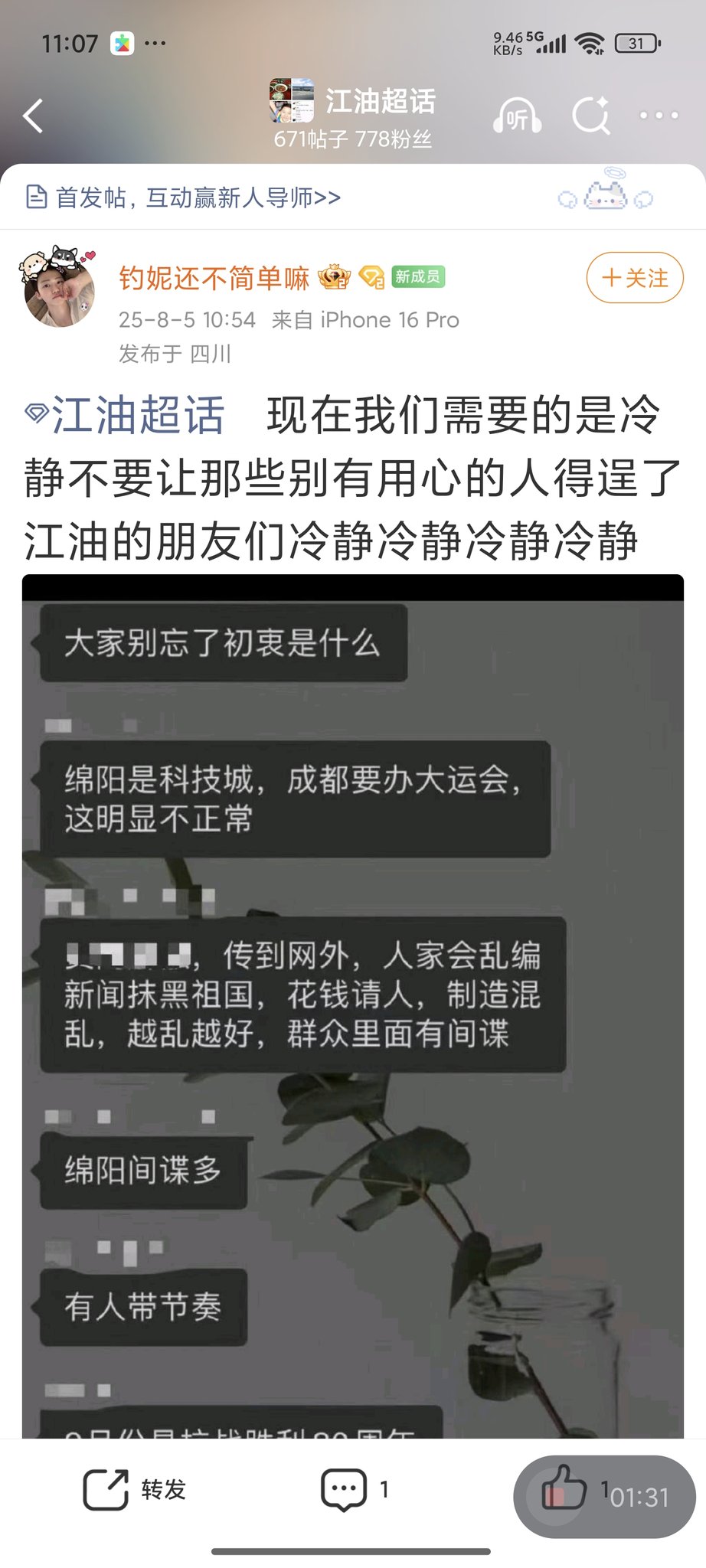The height and width of the screenshot is (1568, 706).
Task: Open the 钓妮还不简单嘛 username link
Action: (x=214, y=278)
